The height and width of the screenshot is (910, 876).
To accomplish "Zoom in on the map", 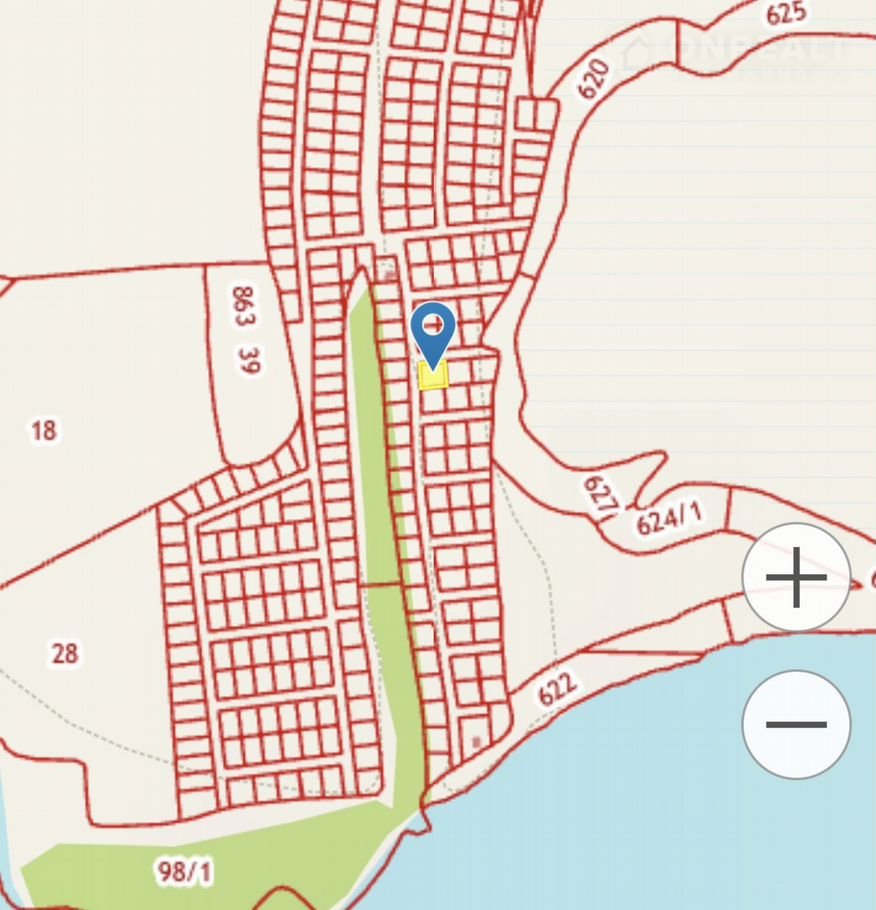I will (x=796, y=578).
